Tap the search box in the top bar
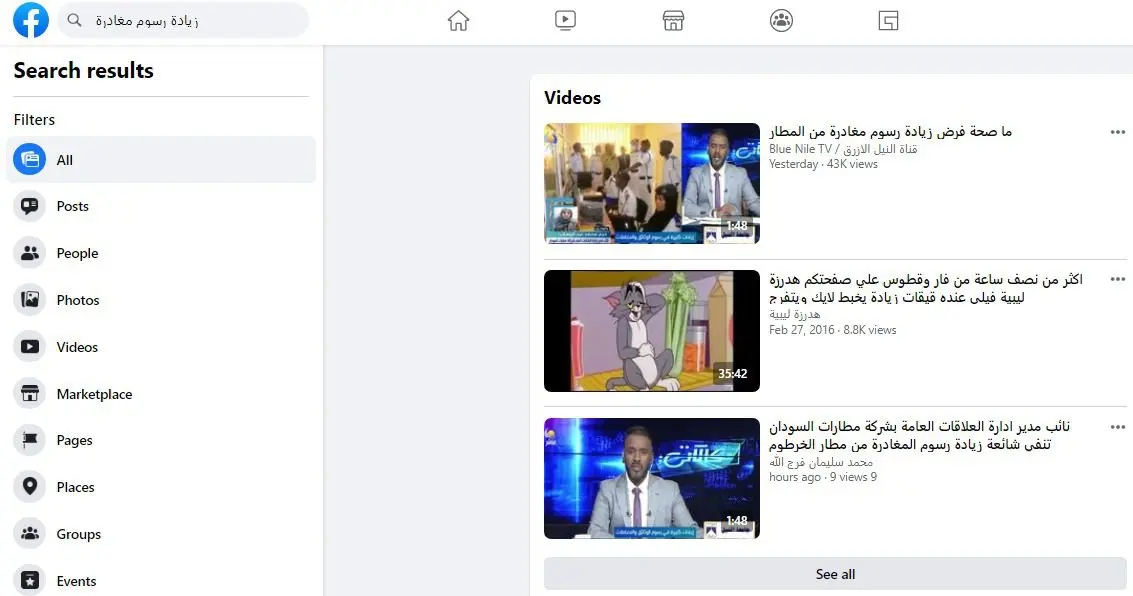The image size is (1133, 596). 183,20
